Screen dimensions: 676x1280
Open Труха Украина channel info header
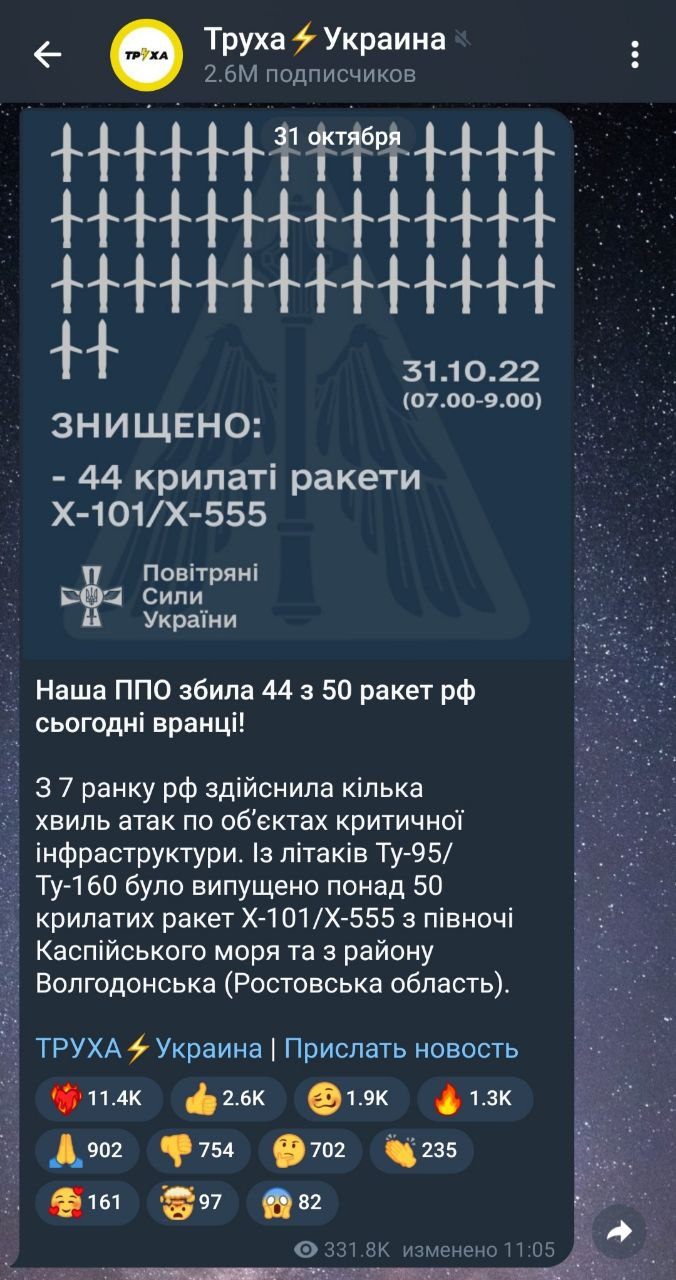point(325,54)
